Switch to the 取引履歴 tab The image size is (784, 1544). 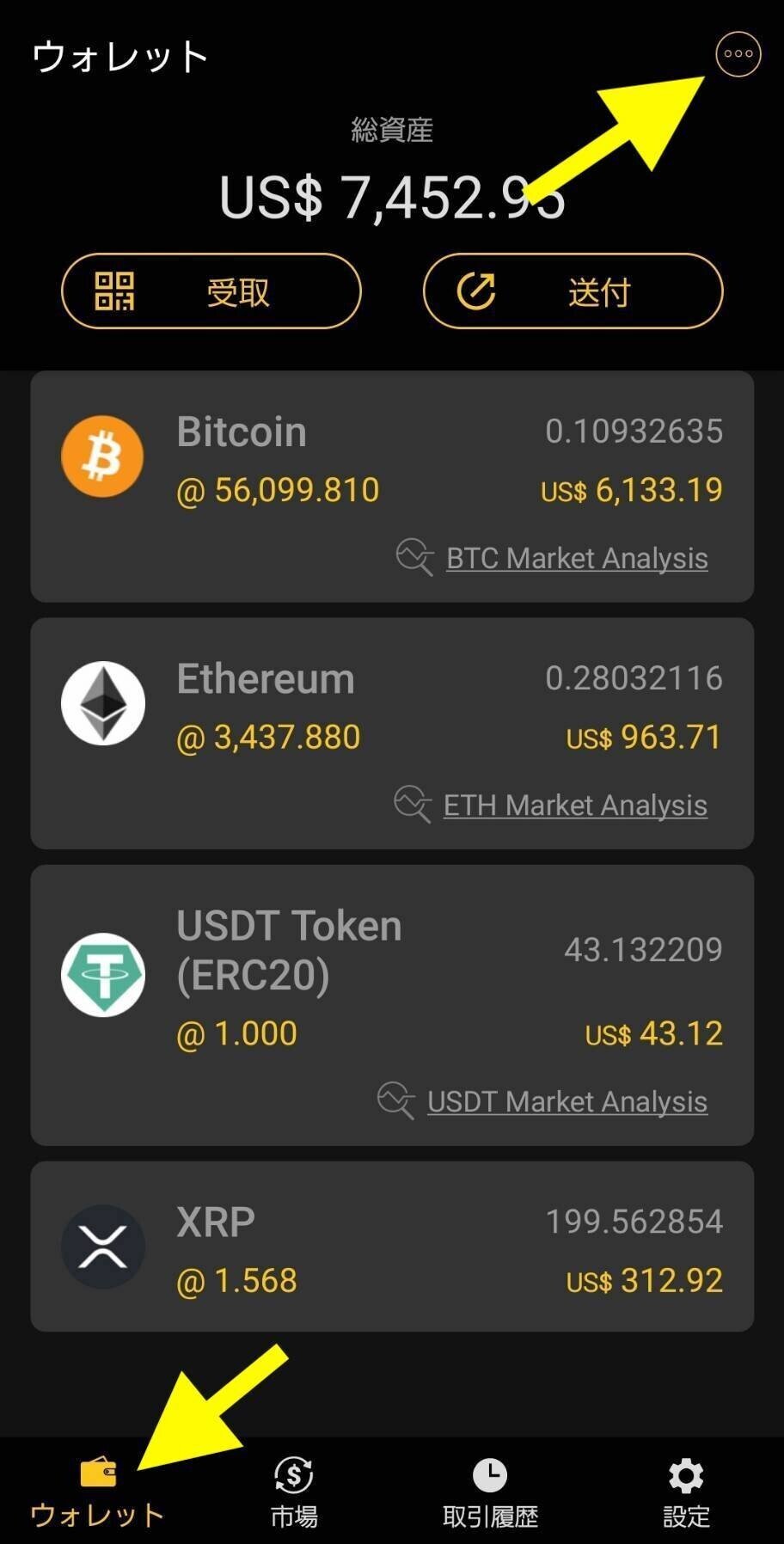(488, 1487)
